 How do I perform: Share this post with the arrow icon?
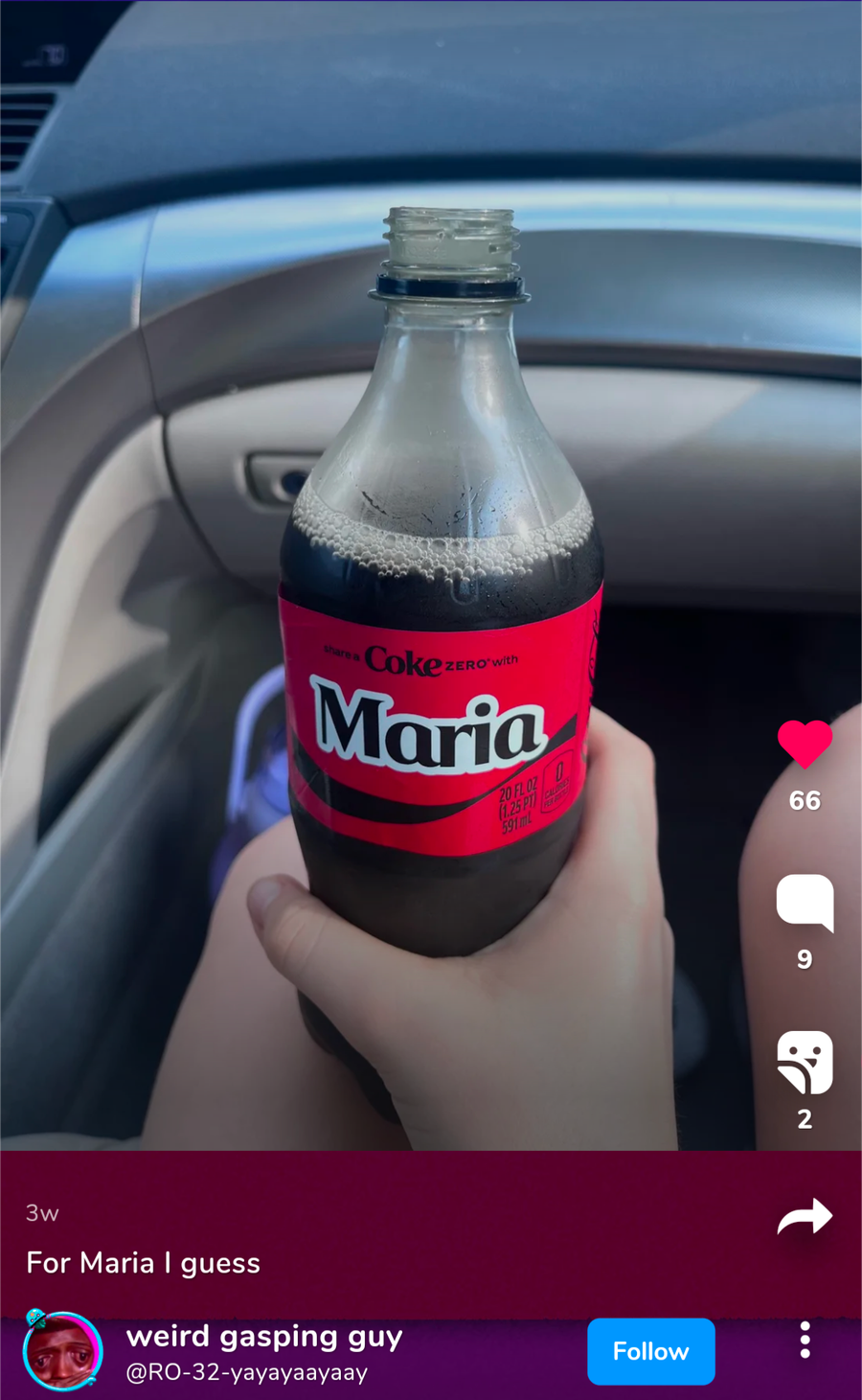coord(805,1217)
